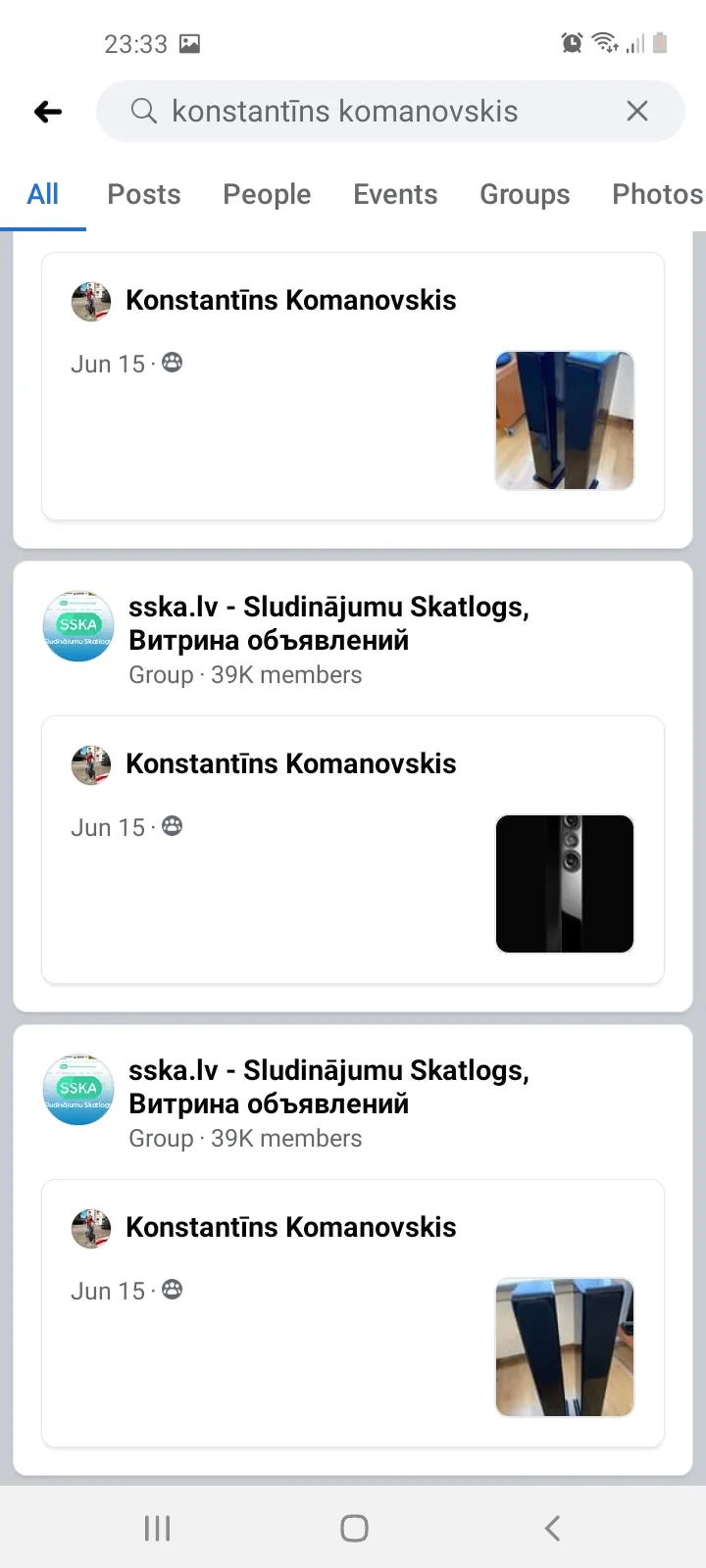
Task: Go back using the top arrow
Action: [48, 112]
